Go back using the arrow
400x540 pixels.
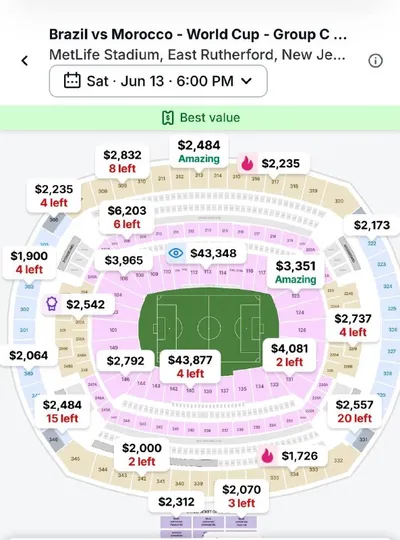coord(25,61)
